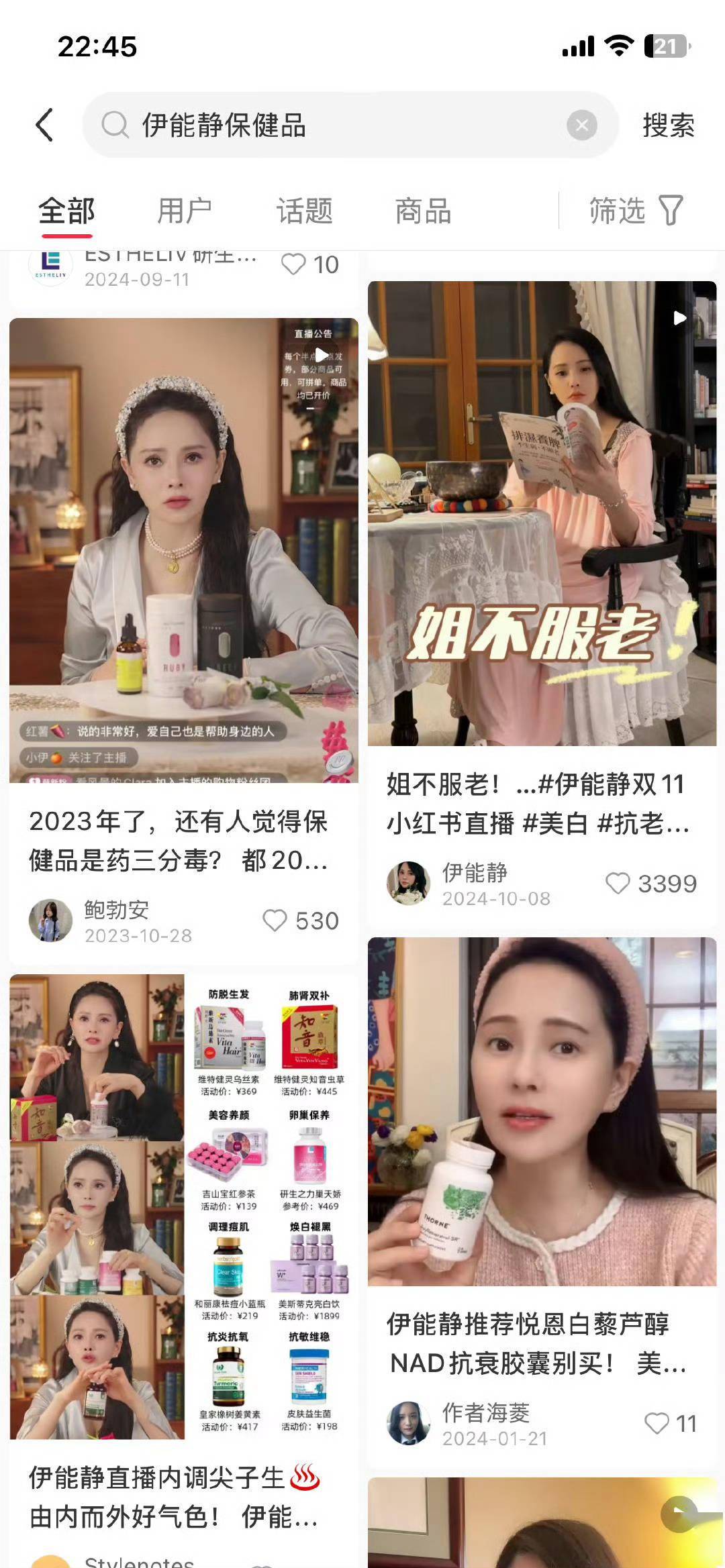The height and width of the screenshot is (1568, 725).
Task: Open 伊能静's profile from the post
Action: pos(408,883)
